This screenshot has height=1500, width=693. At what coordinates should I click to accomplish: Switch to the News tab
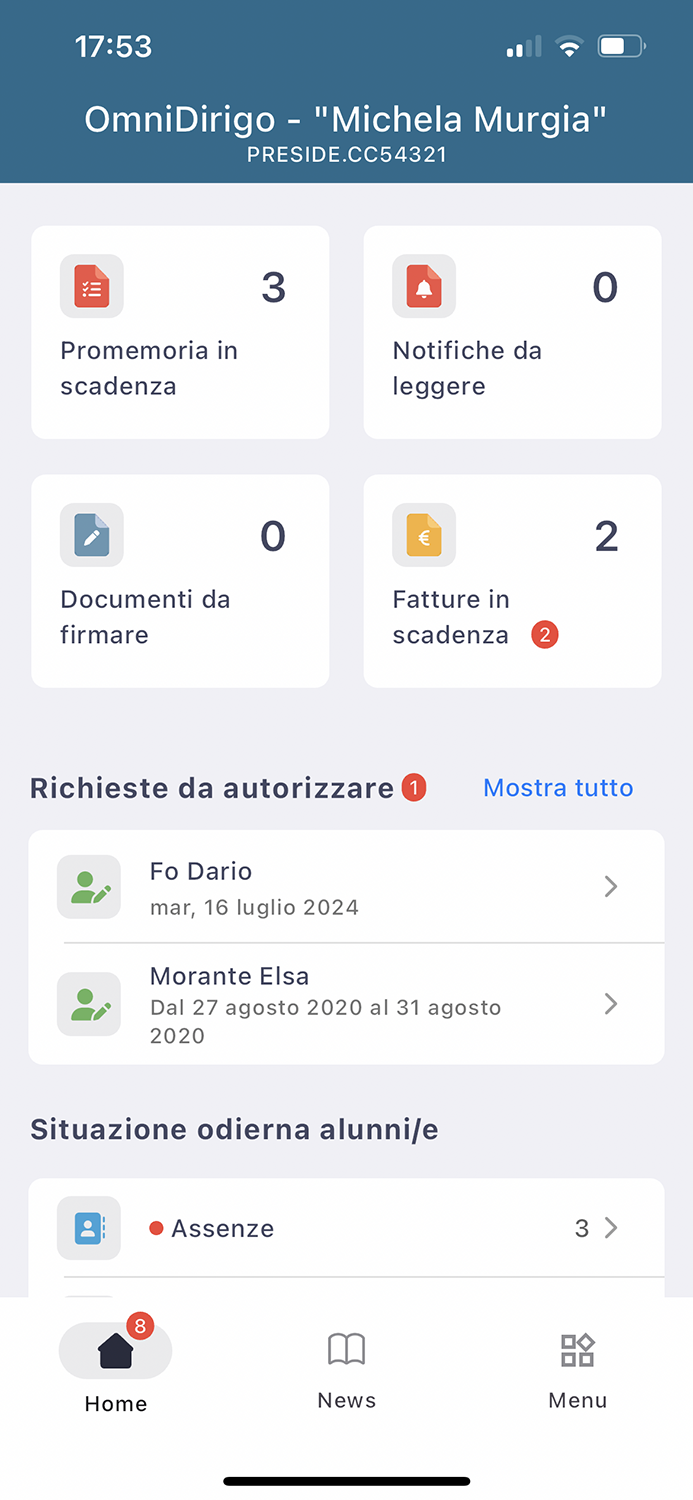point(346,1370)
